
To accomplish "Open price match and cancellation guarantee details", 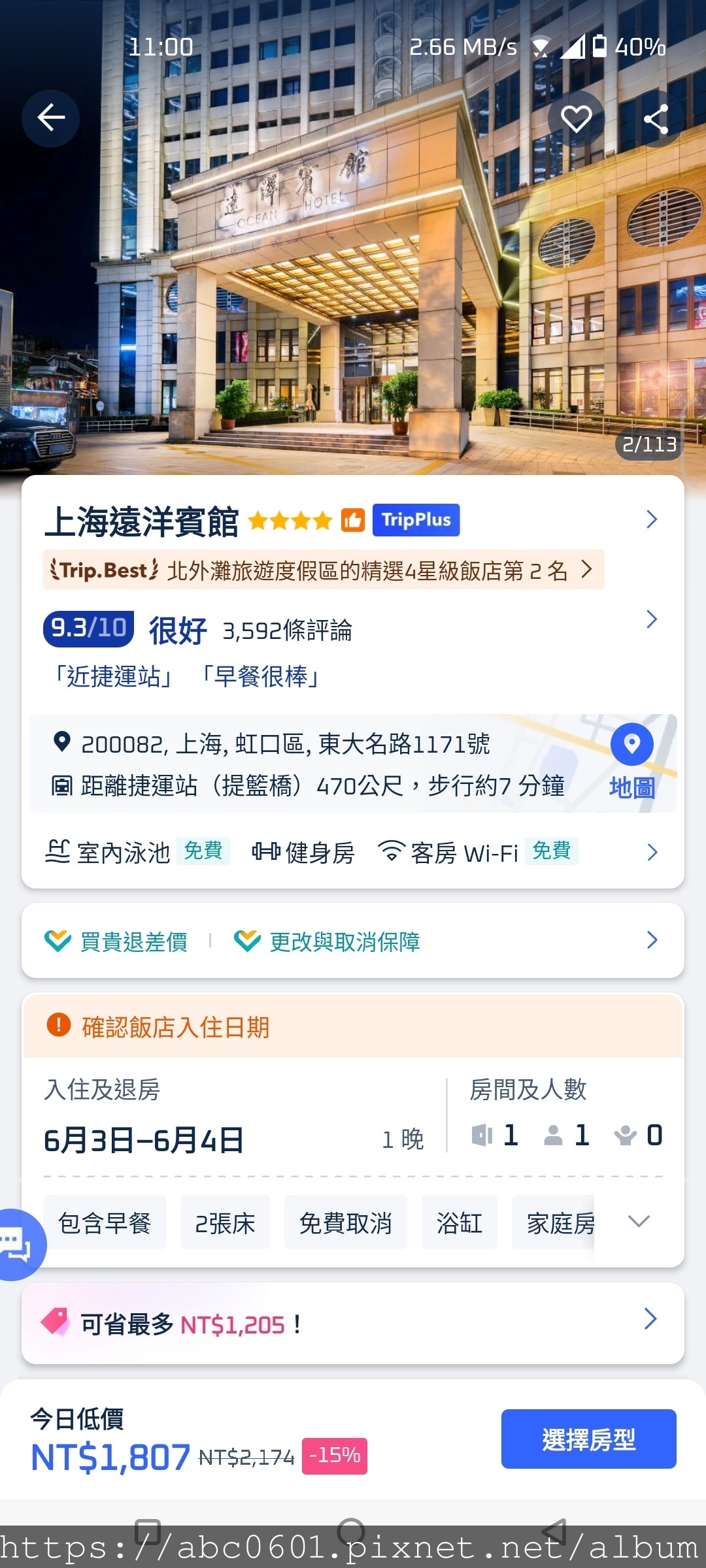I will tap(353, 941).
